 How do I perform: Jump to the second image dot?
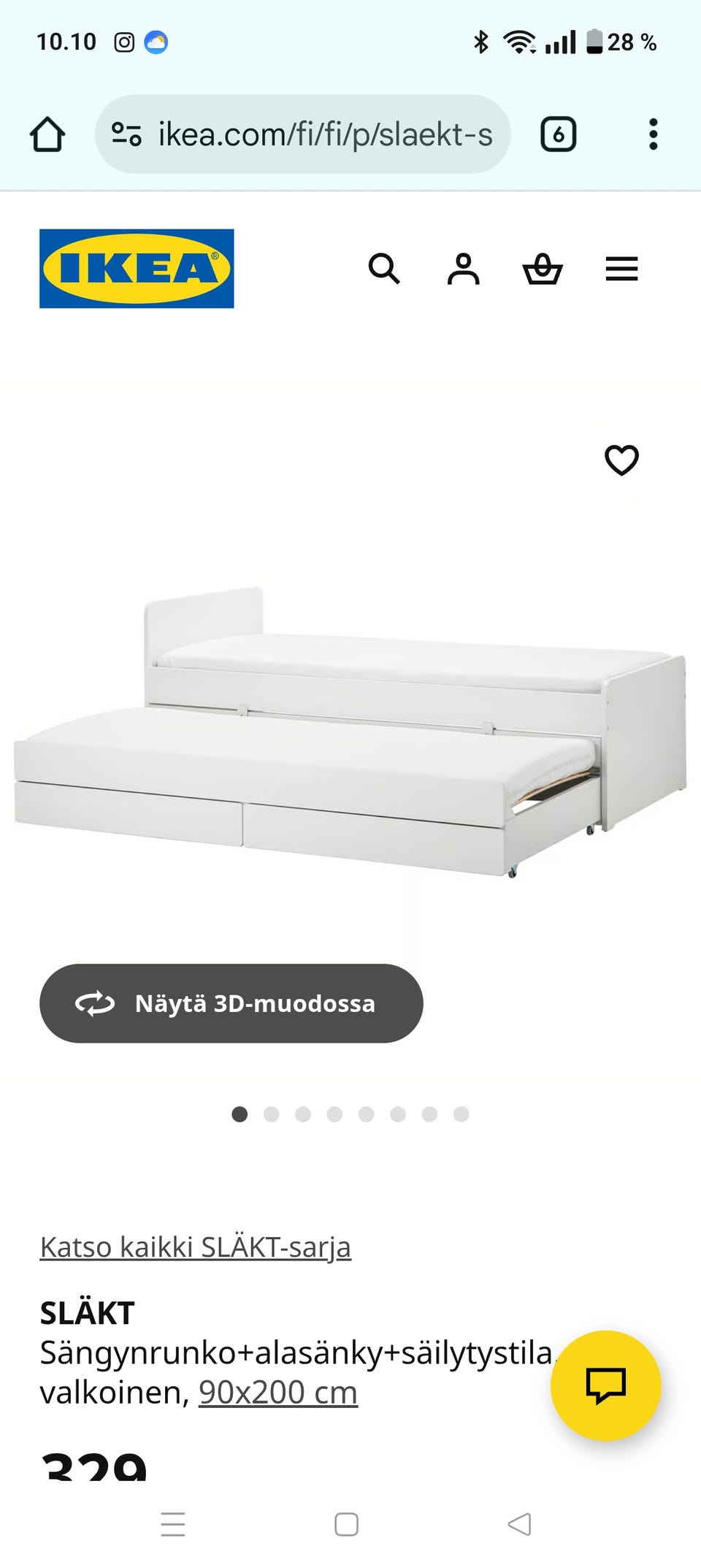point(271,1114)
